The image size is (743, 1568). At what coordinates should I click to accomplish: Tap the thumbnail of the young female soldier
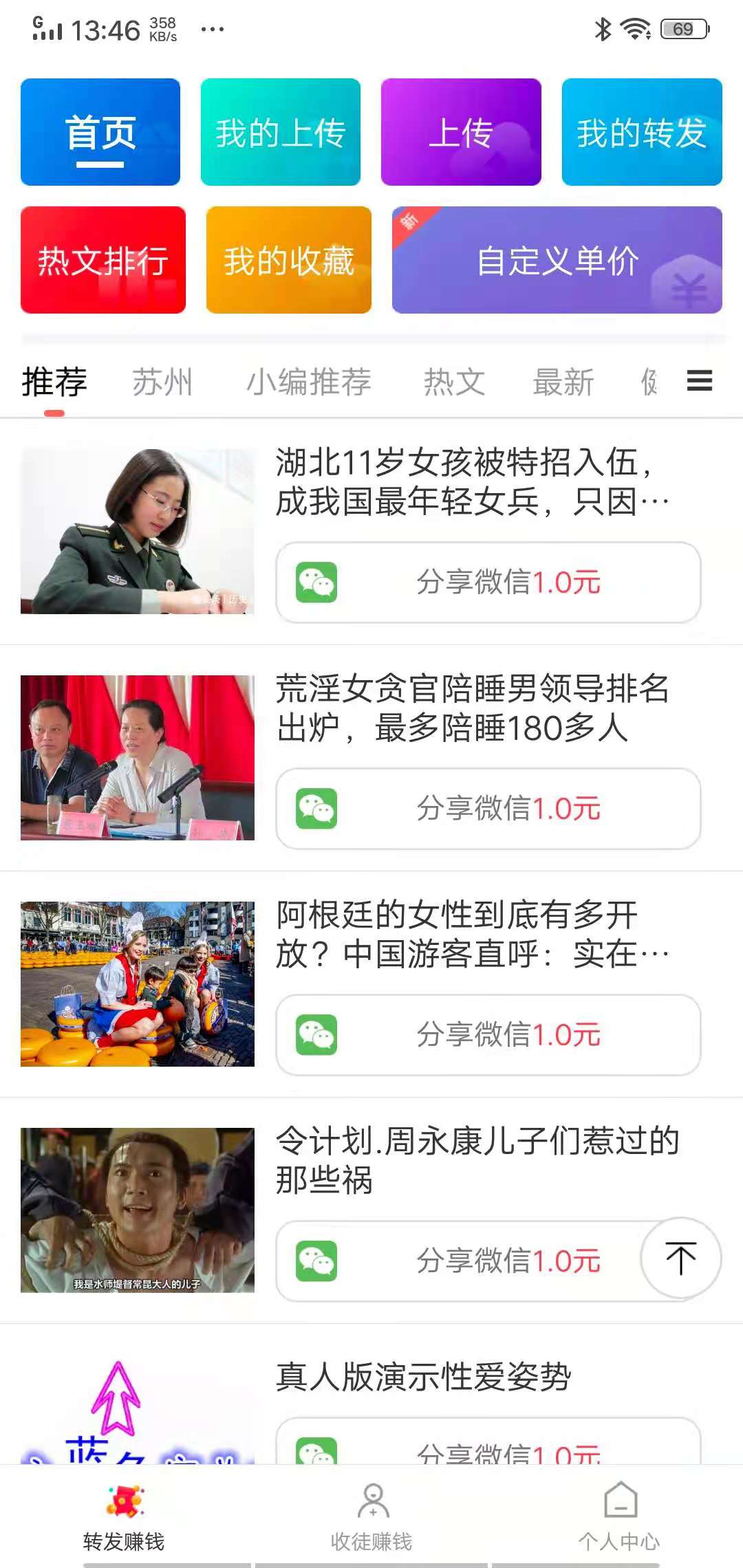pyautogui.click(x=136, y=531)
